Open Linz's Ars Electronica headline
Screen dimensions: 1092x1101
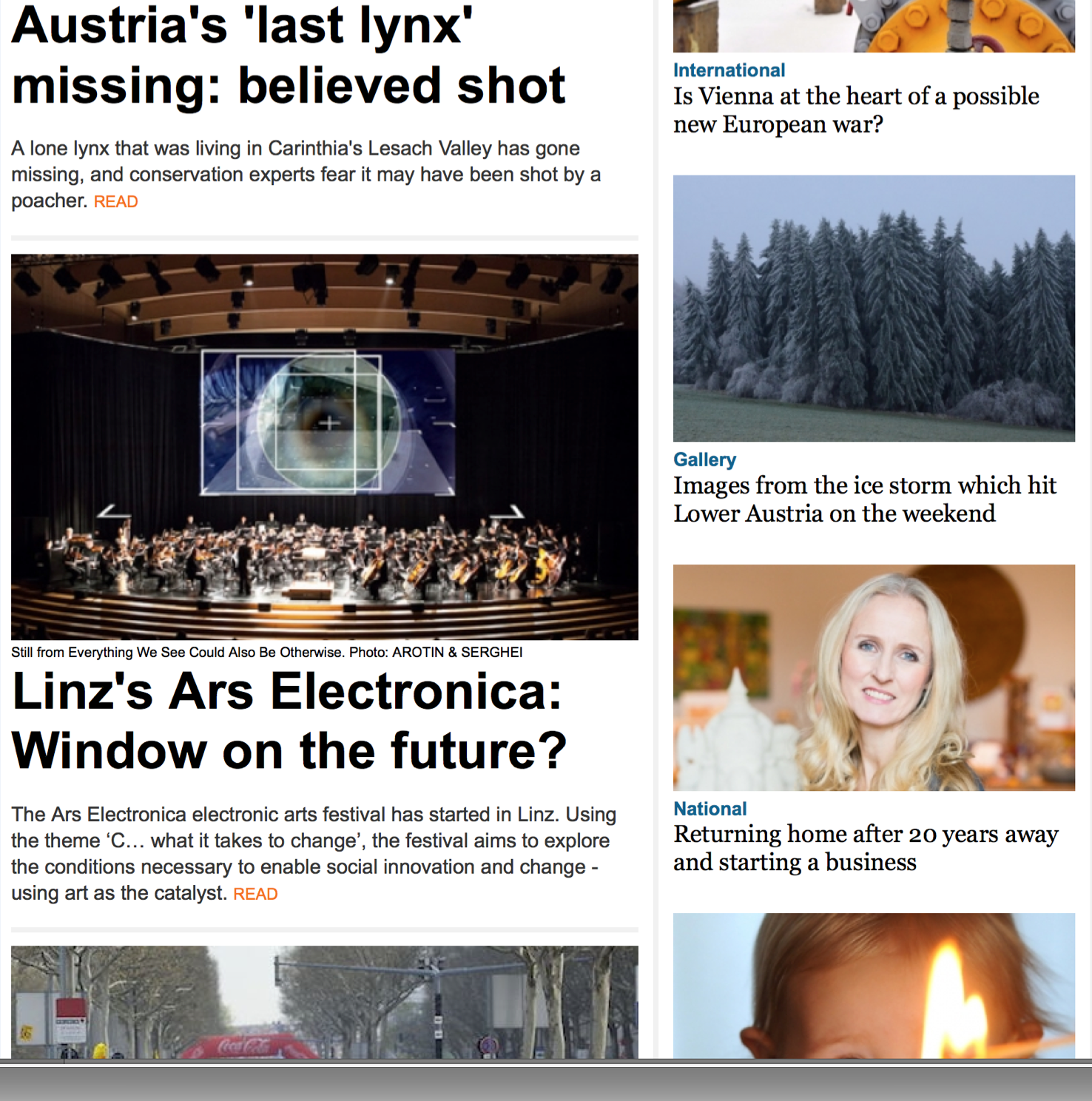289,721
